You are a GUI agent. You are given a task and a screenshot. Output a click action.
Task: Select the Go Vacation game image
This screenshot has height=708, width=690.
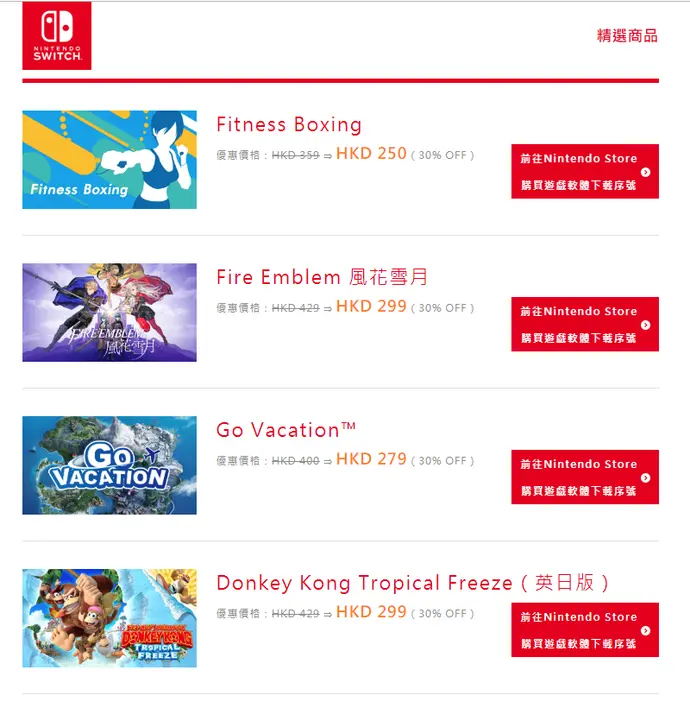(109, 465)
